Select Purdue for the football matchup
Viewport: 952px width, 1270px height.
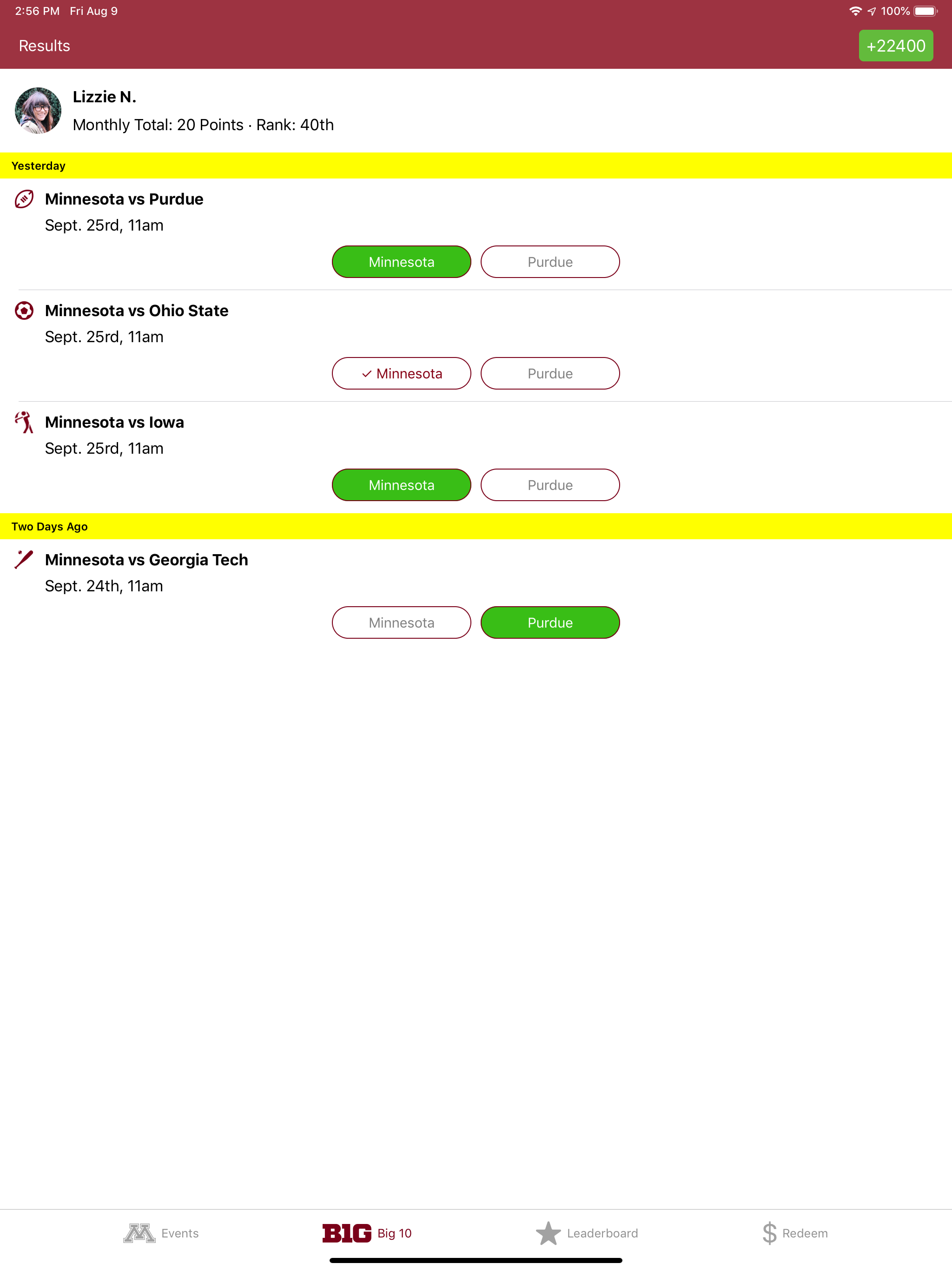549,261
